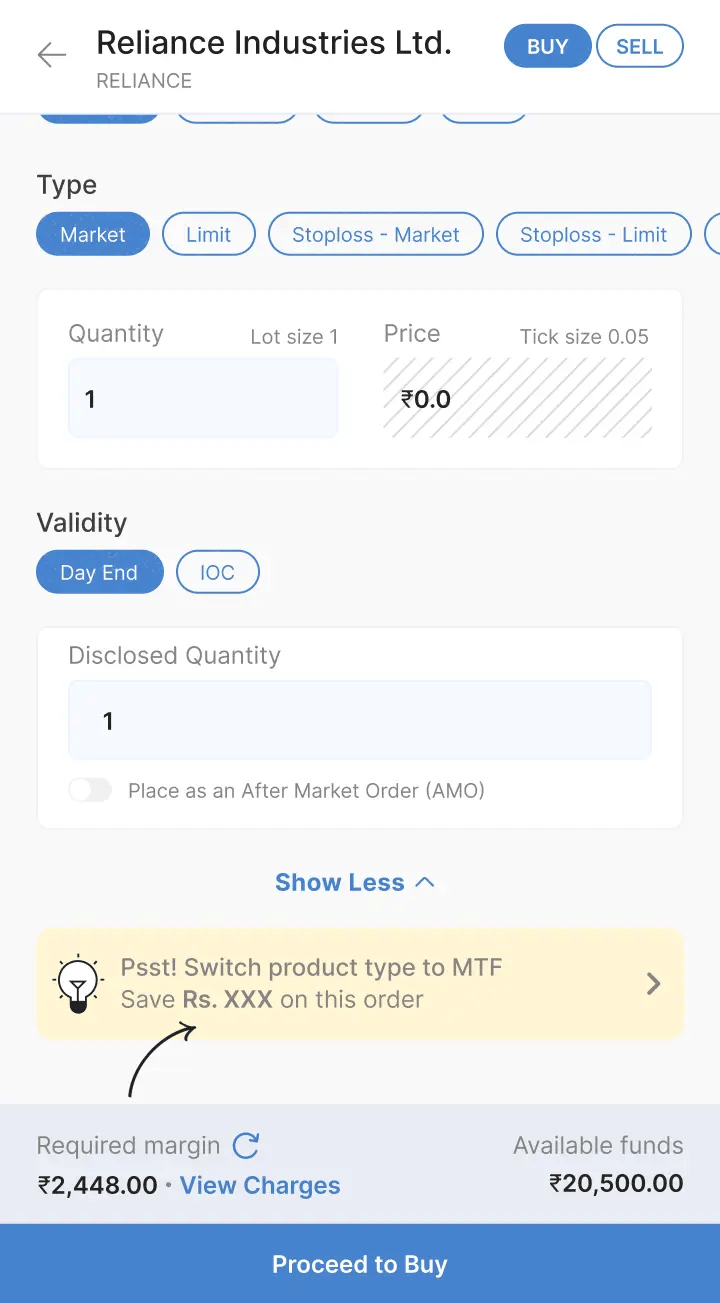Edit the Quantity field

[203, 399]
